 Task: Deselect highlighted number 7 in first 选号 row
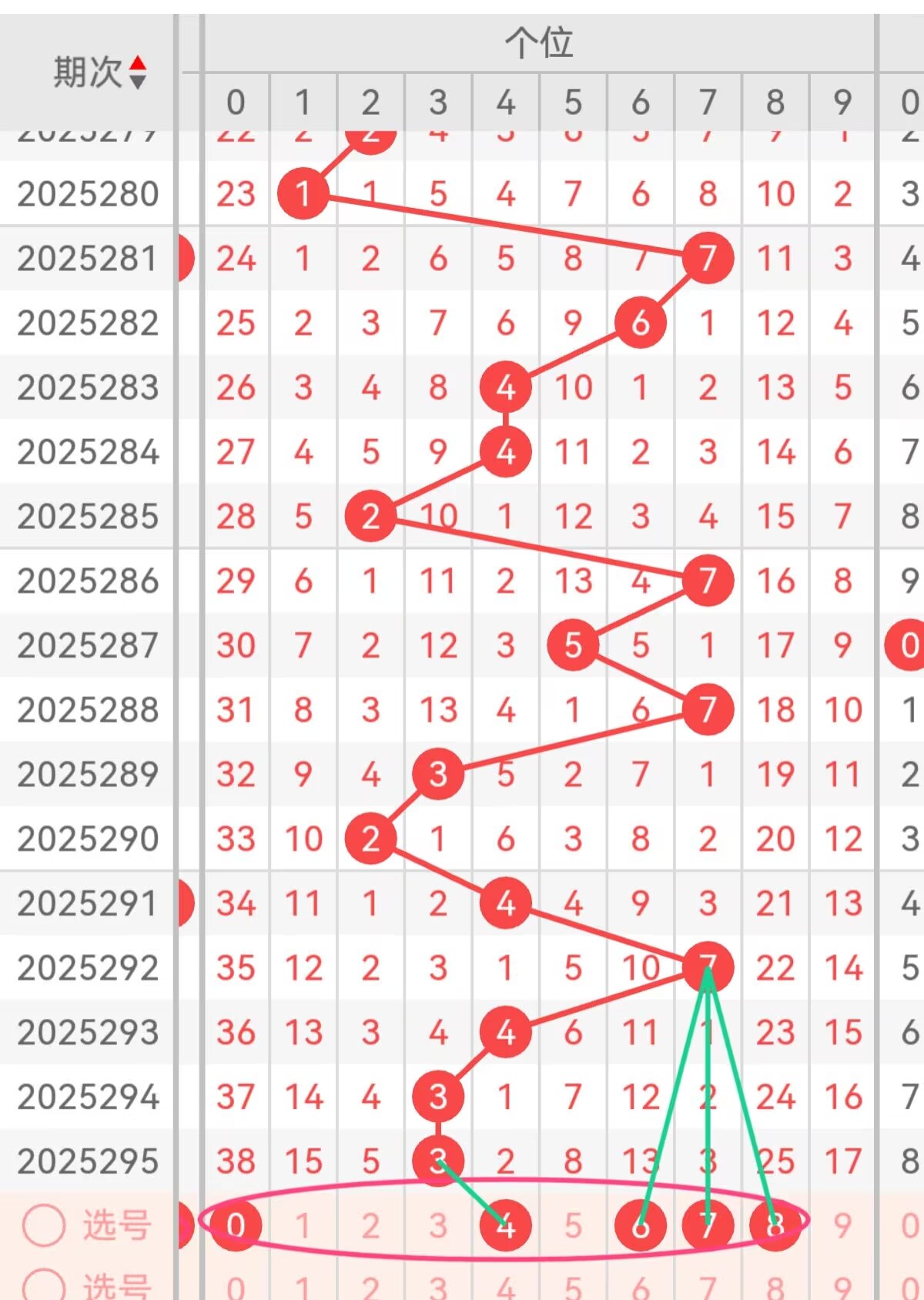(x=708, y=1225)
